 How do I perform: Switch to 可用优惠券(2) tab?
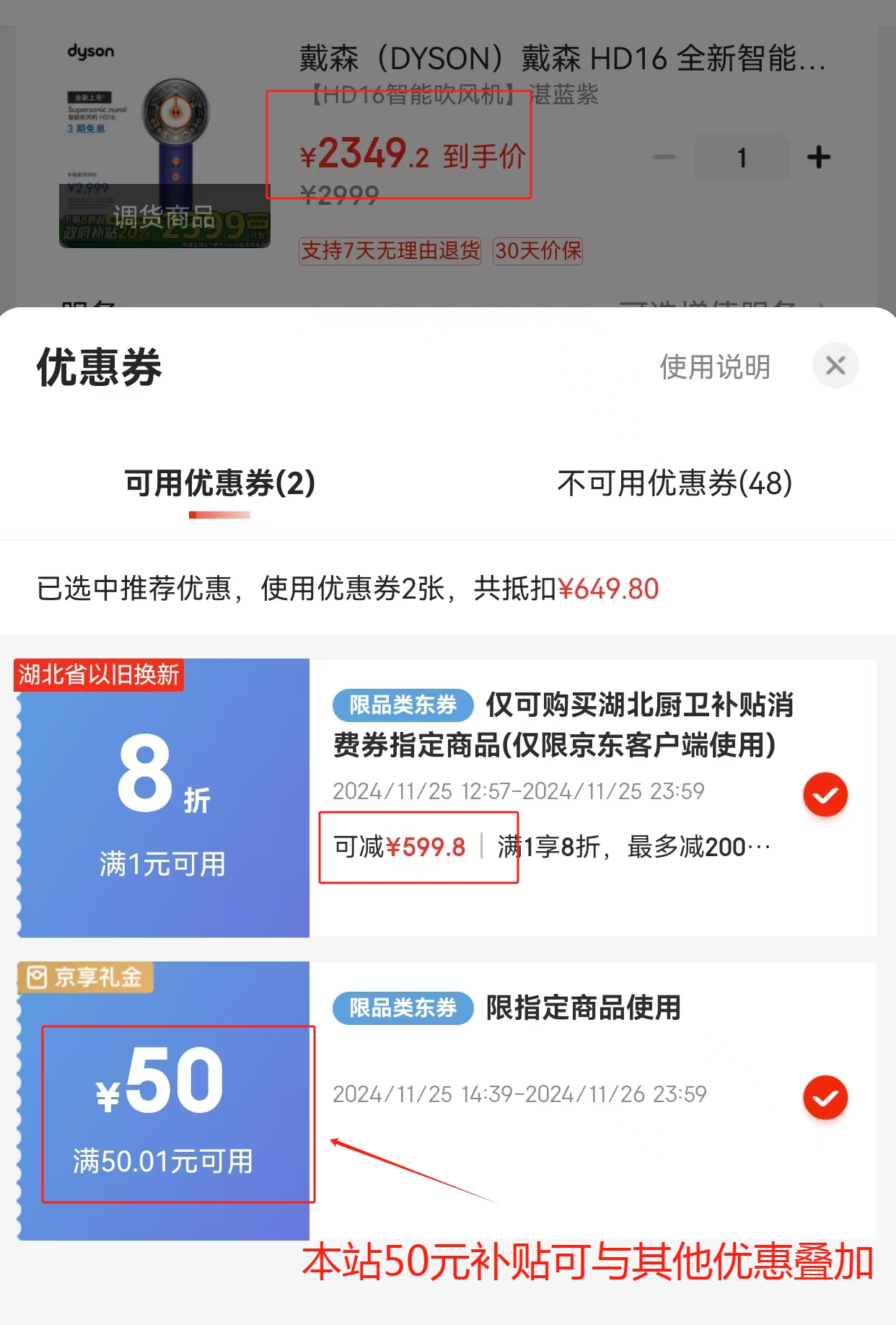(219, 483)
